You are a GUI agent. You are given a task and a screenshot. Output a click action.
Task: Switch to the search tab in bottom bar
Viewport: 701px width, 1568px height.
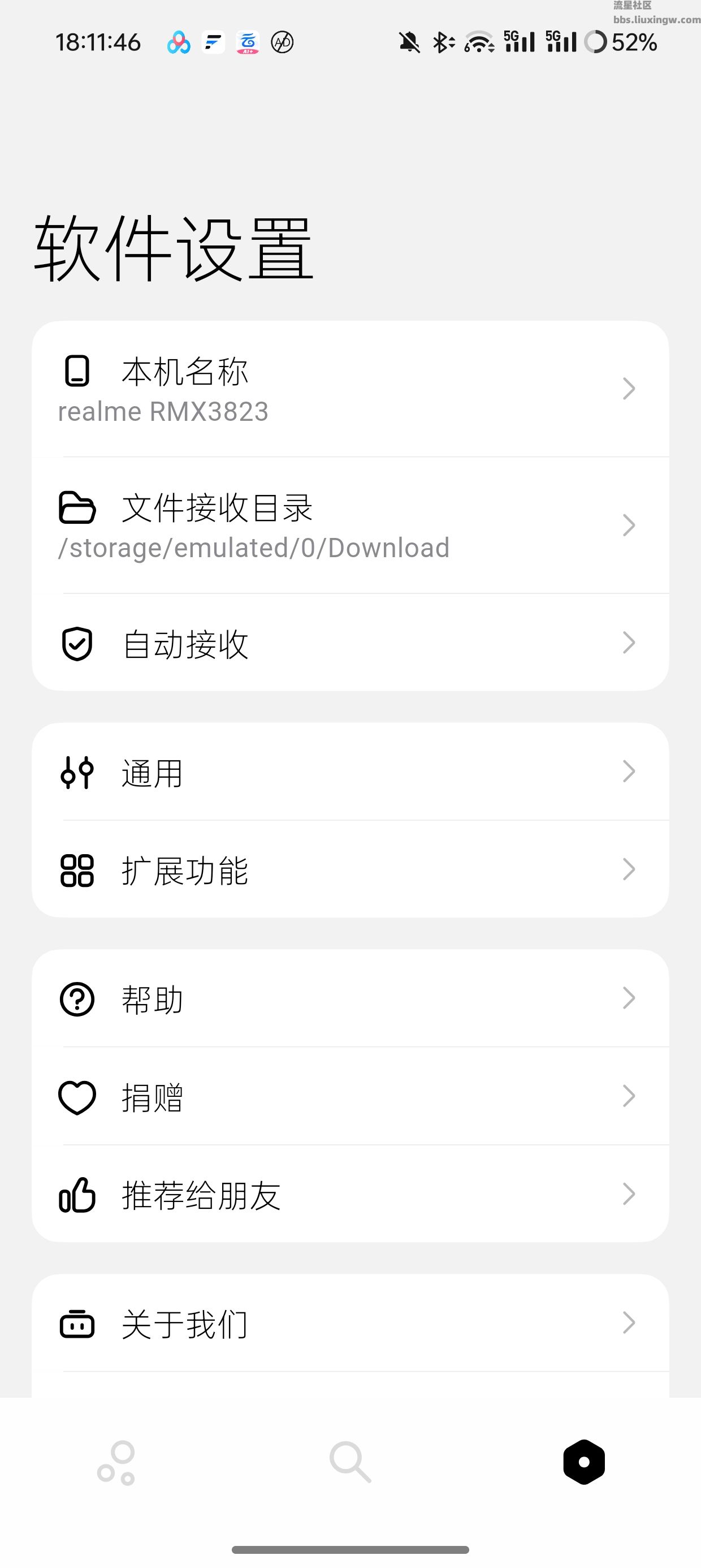pyautogui.click(x=350, y=1462)
